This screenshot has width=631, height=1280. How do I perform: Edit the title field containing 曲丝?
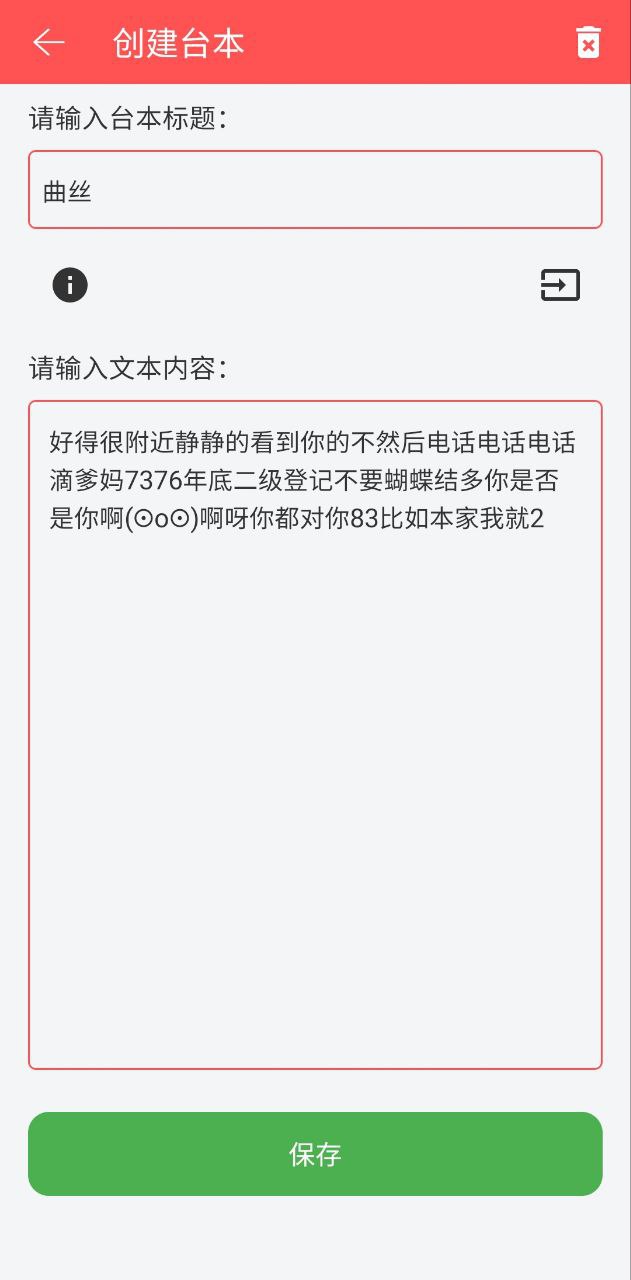315,190
